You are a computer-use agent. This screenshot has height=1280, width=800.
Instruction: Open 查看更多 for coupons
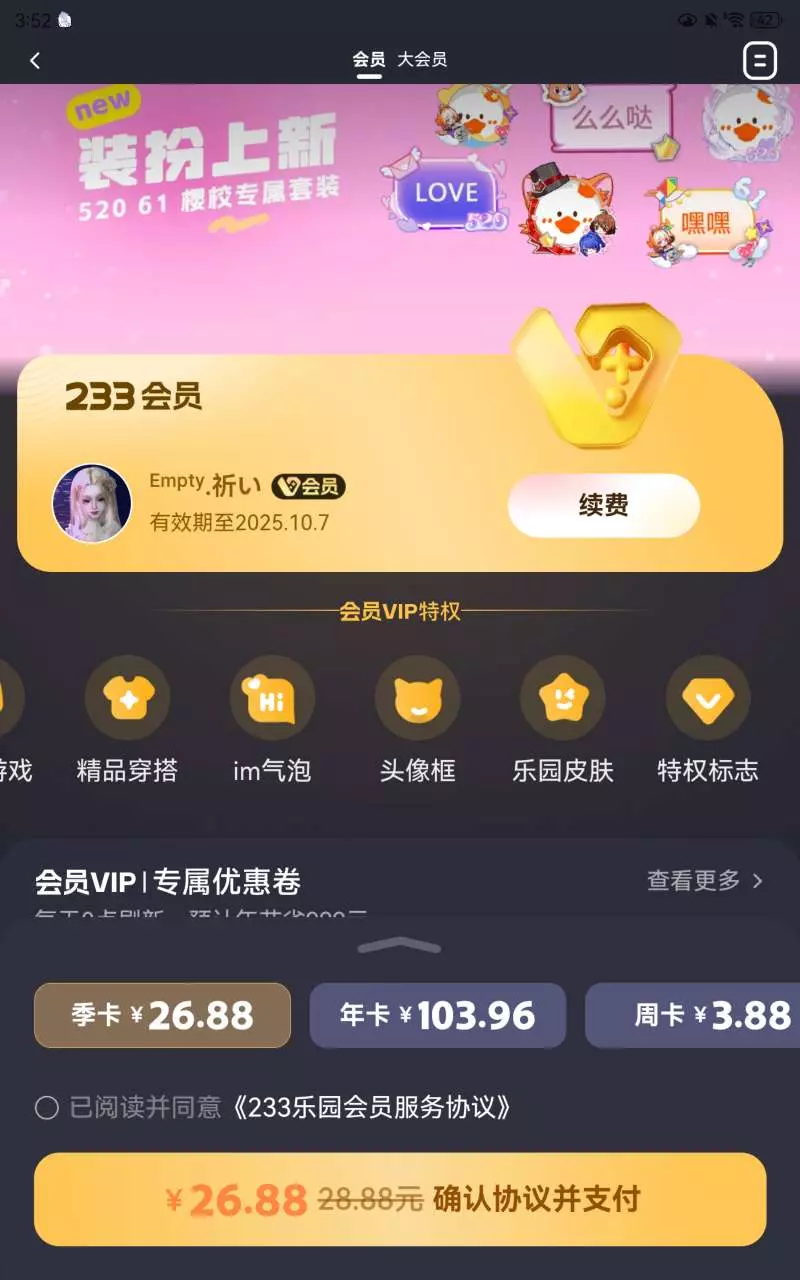pos(705,880)
